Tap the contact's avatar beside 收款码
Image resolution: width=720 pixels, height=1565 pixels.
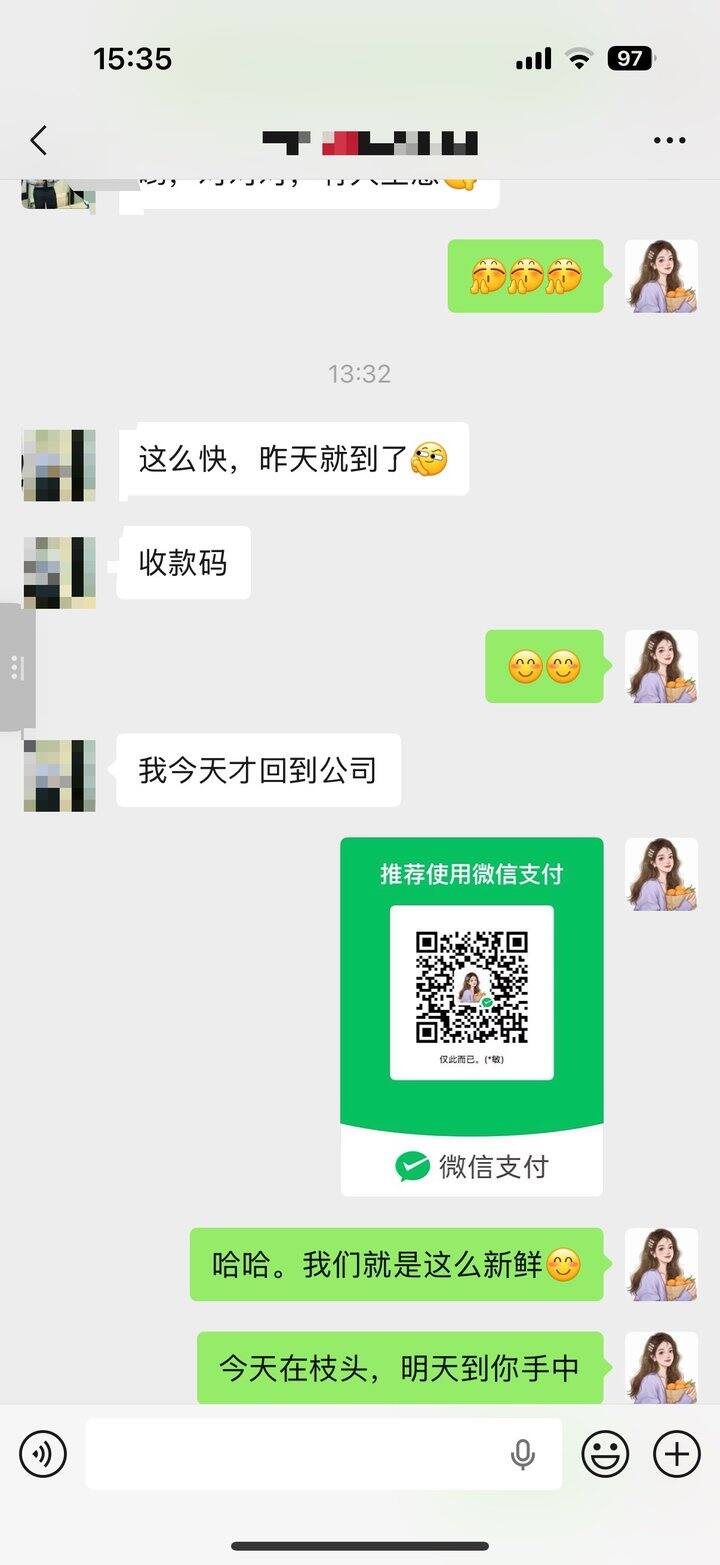[60, 572]
